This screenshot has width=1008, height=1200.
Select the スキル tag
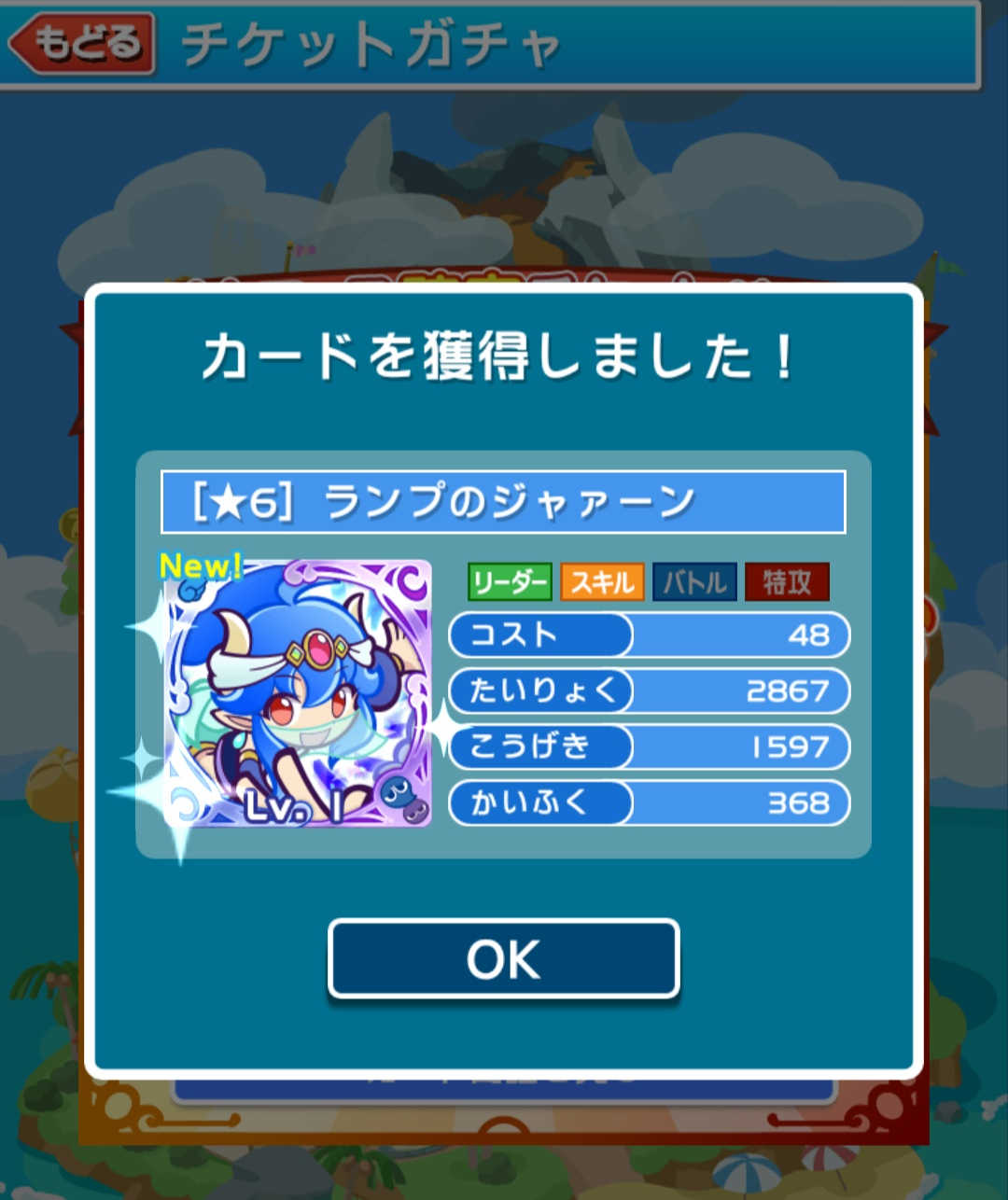pyautogui.click(x=602, y=582)
